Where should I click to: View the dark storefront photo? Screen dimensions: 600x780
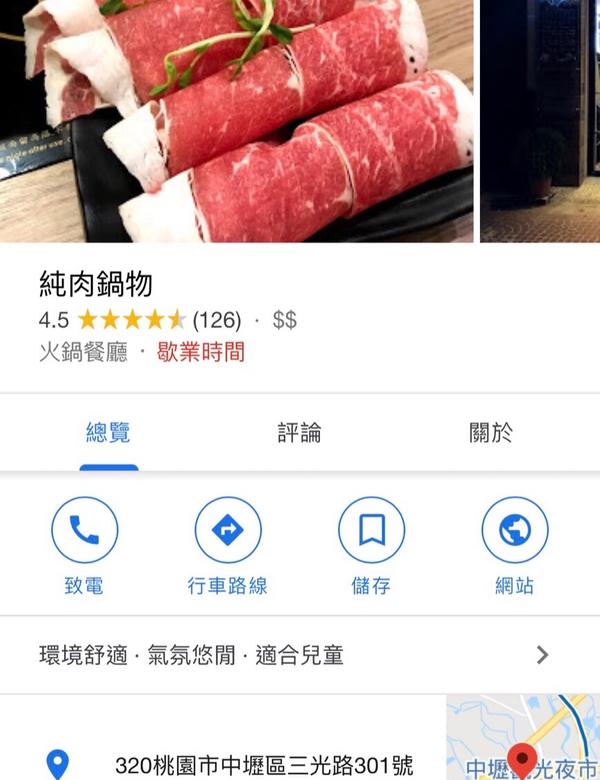[540, 120]
